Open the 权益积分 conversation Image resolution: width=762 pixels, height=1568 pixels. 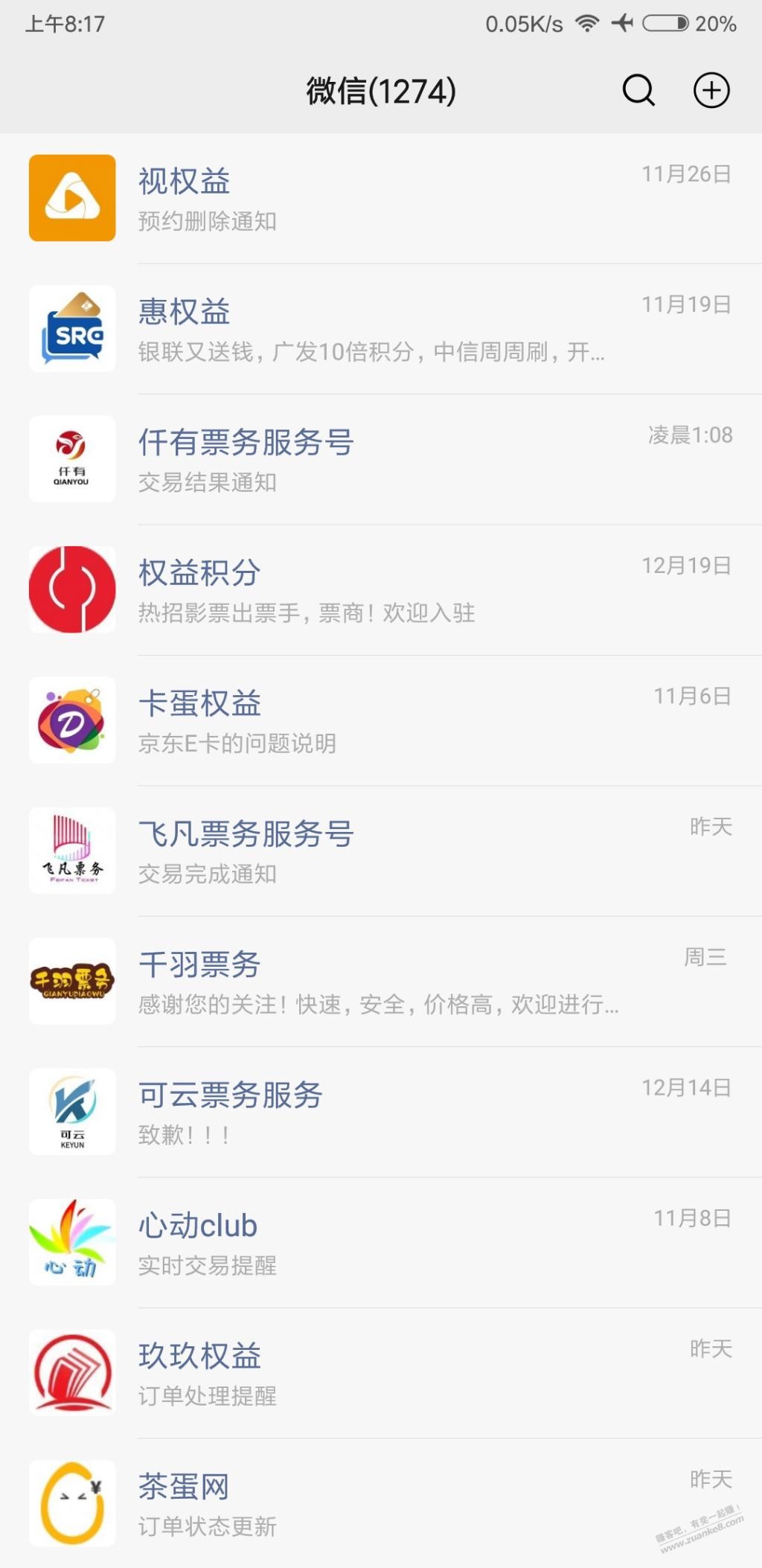[x=381, y=590]
